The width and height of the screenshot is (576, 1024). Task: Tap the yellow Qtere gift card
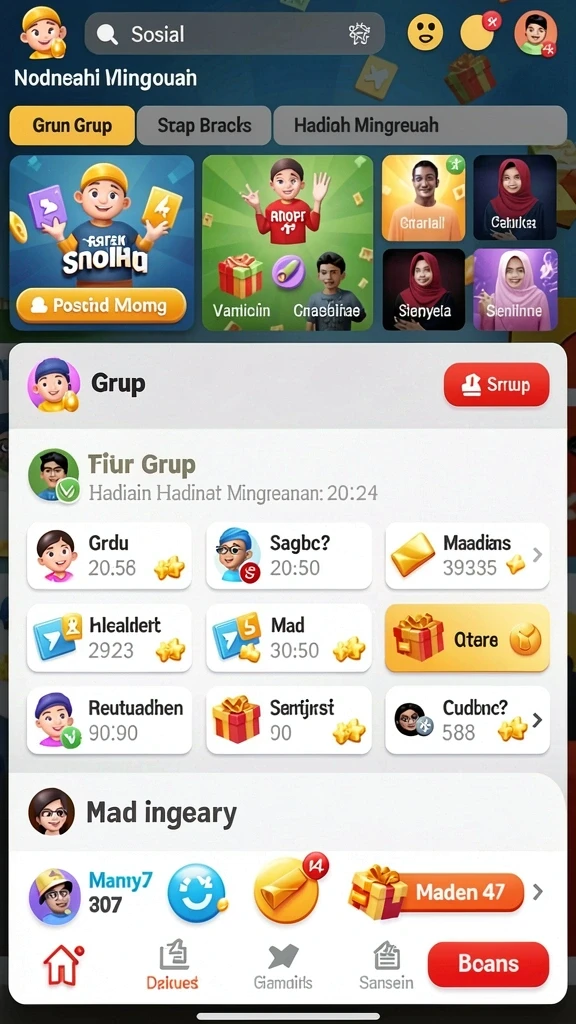[x=467, y=638]
